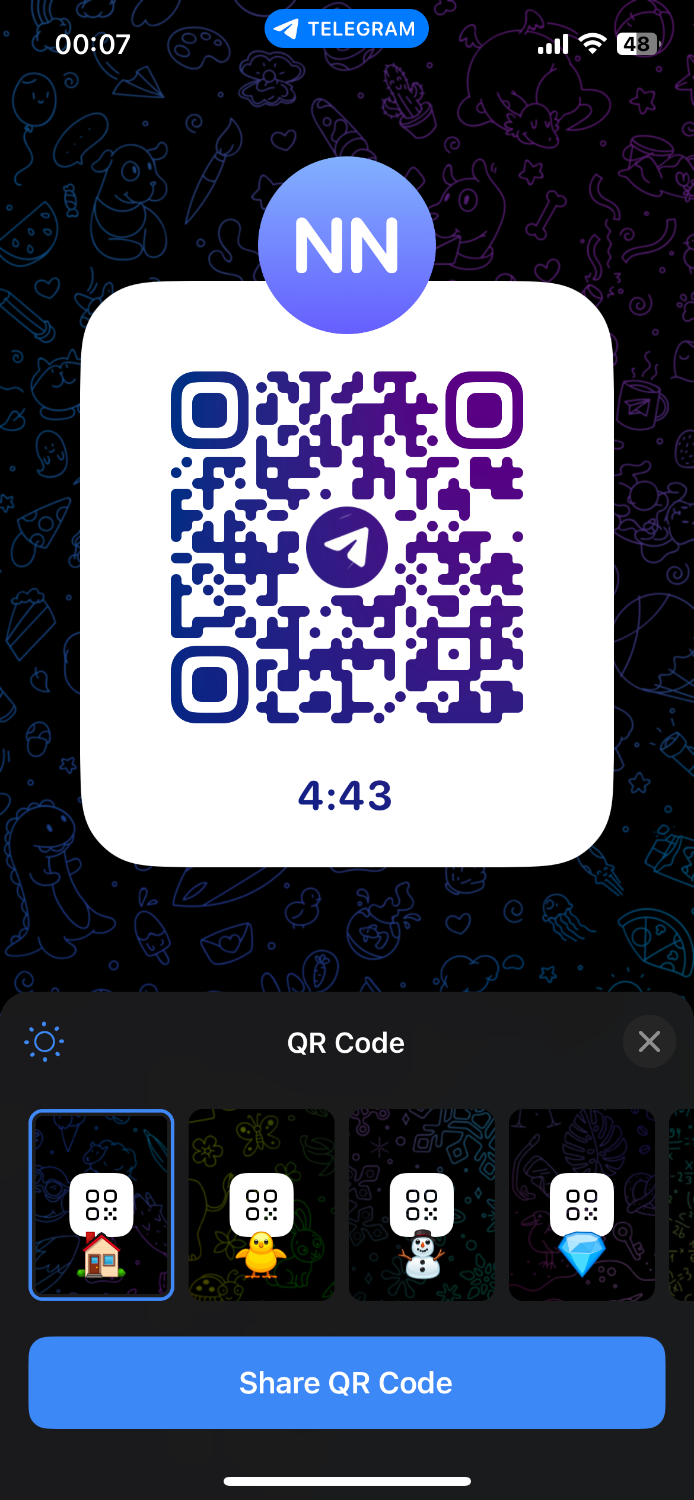Apply the diamond emoji QR theme

(x=581, y=1205)
